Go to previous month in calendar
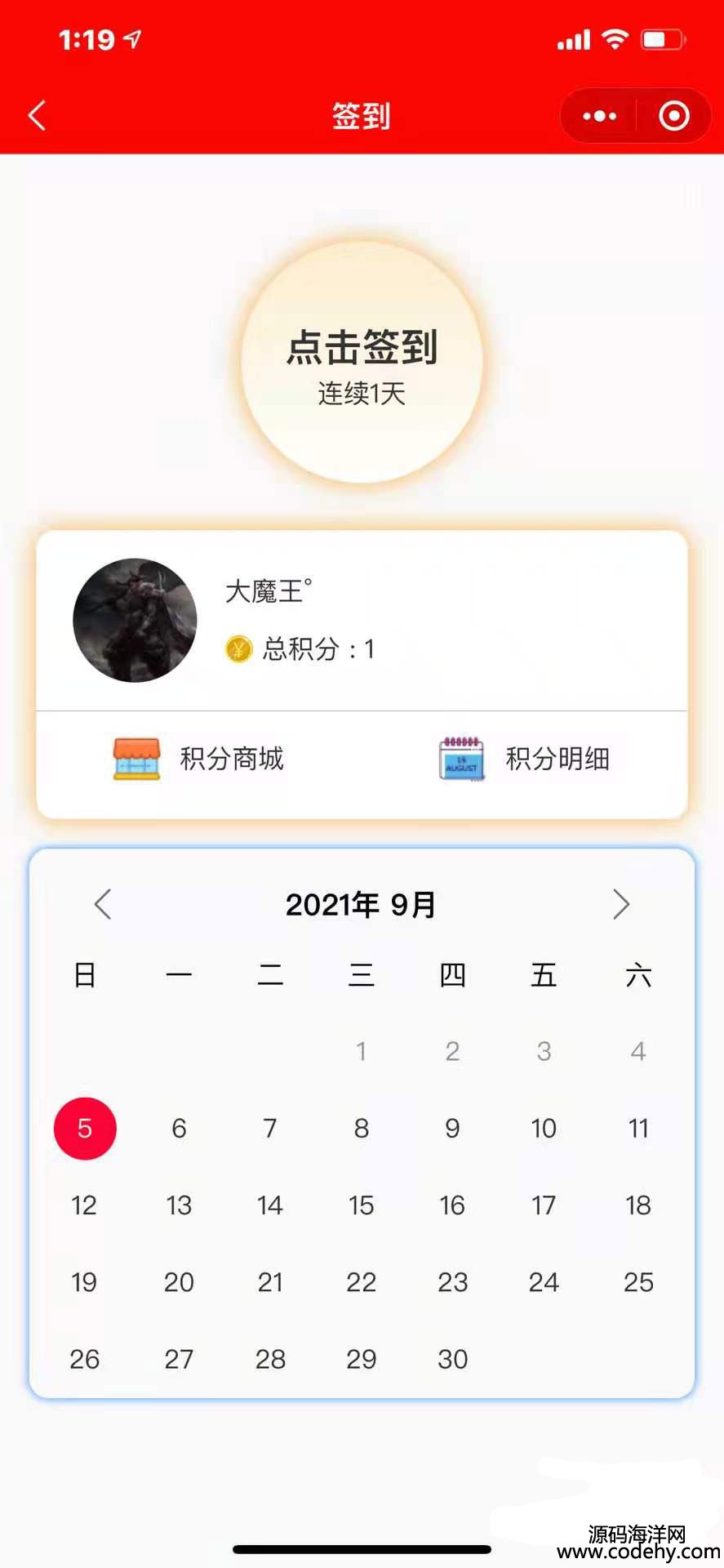 pyautogui.click(x=103, y=904)
